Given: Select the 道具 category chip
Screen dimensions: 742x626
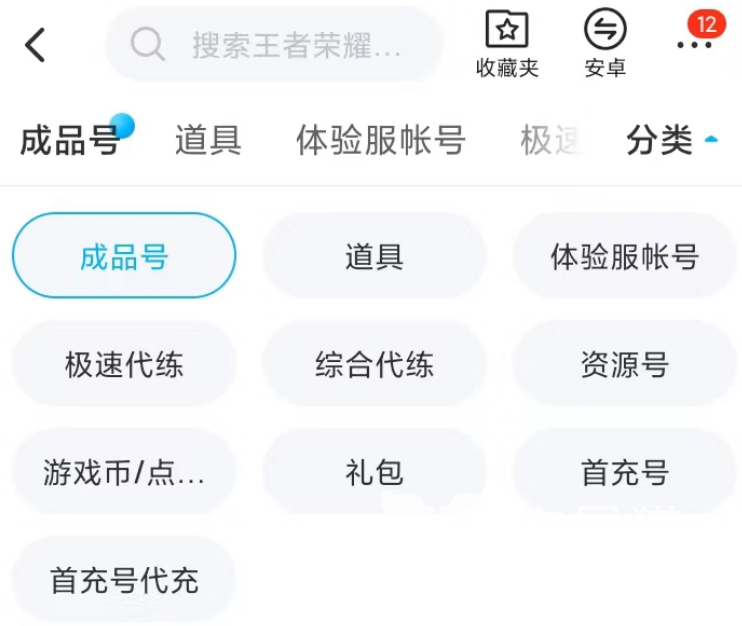Looking at the screenshot, I should click(374, 256).
